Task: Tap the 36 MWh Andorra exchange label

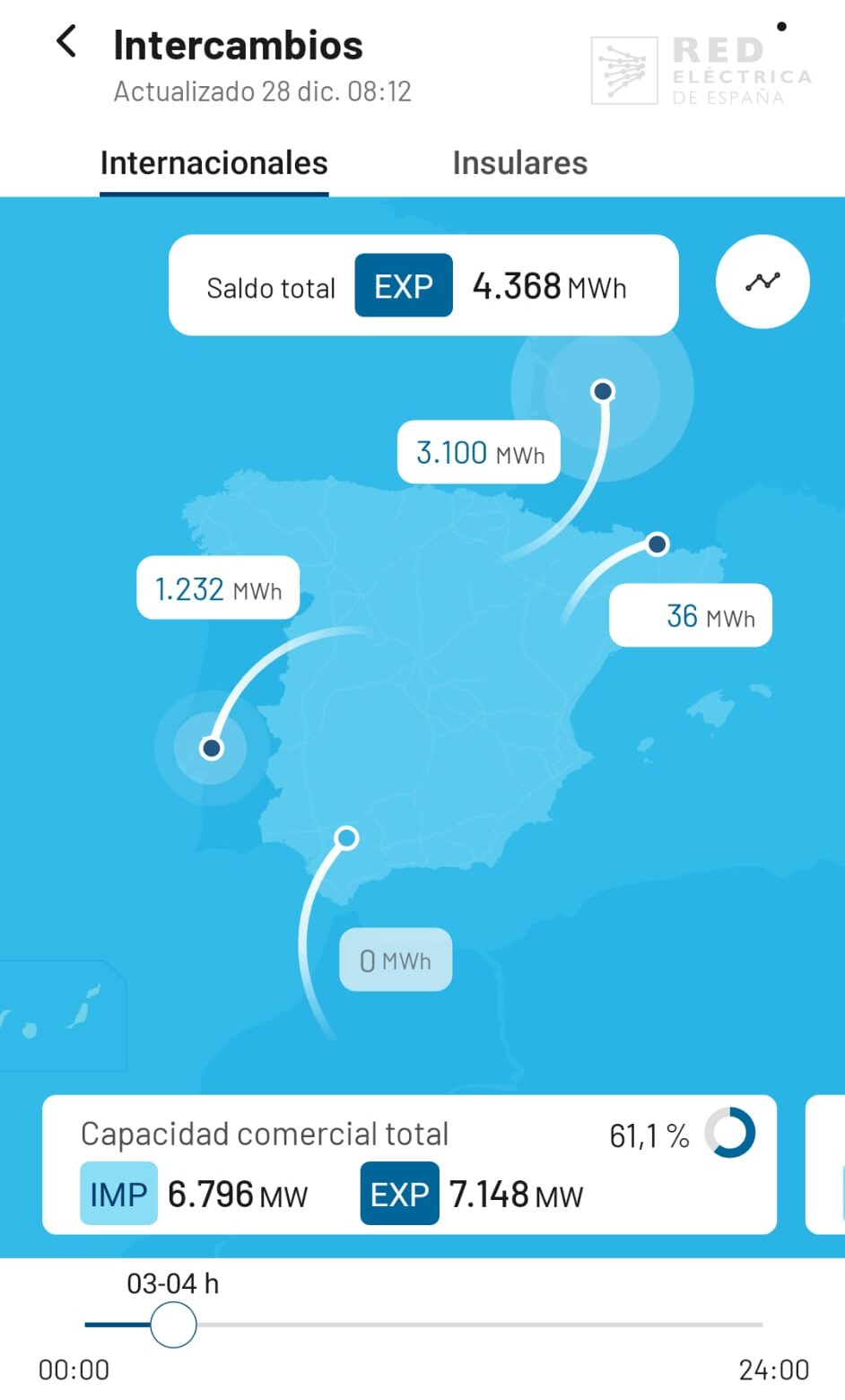Action: coord(691,616)
